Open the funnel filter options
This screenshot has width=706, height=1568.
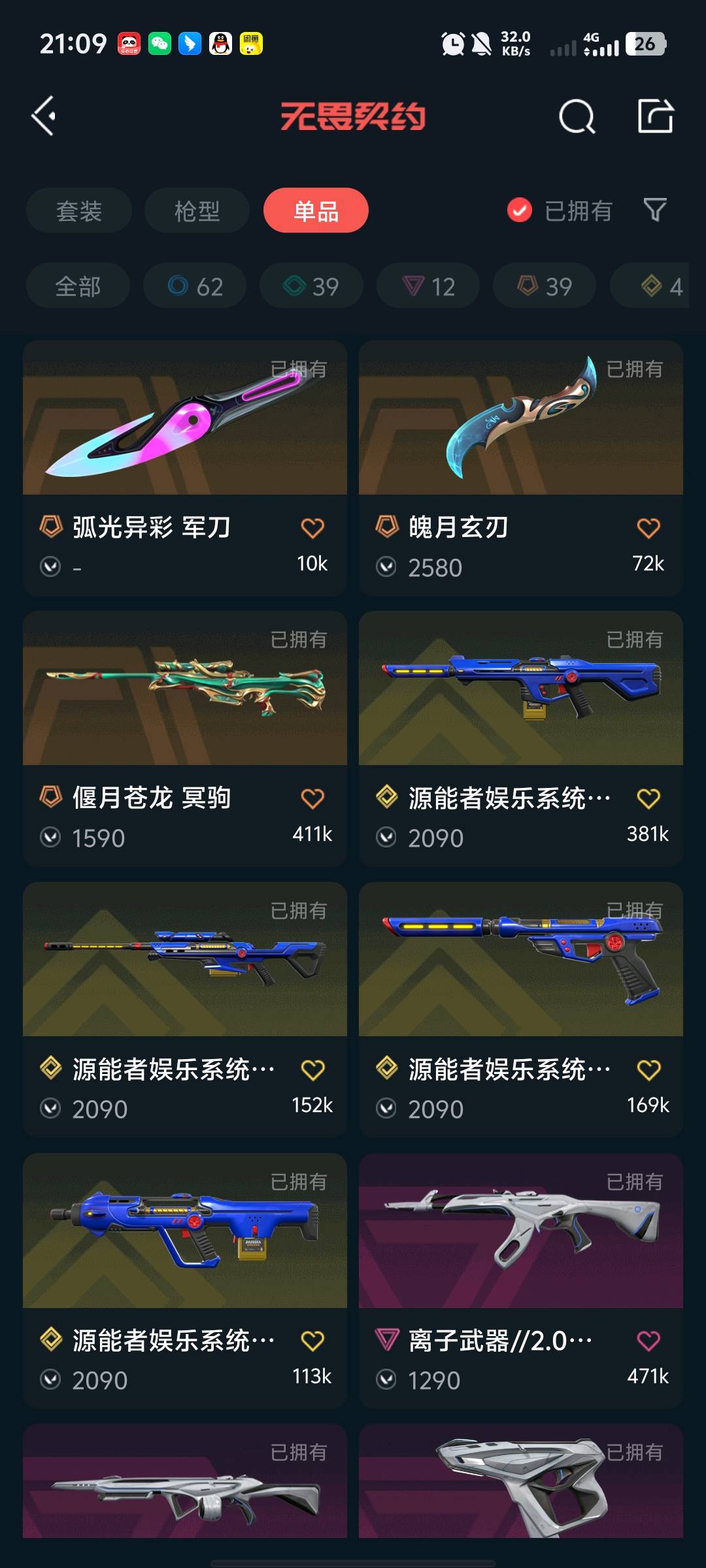click(x=655, y=210)
